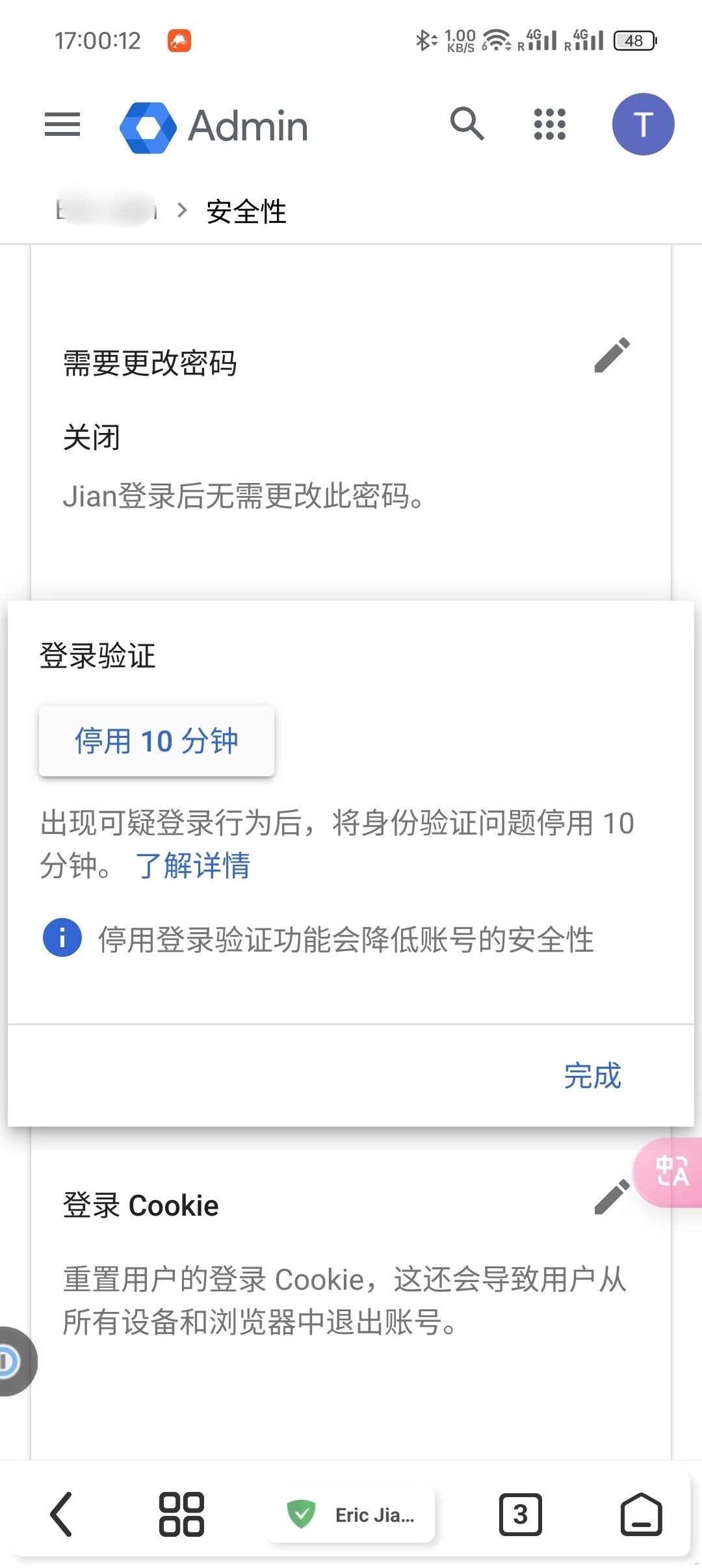Open the account profile avatar
702x1568 pixels.
643,124
